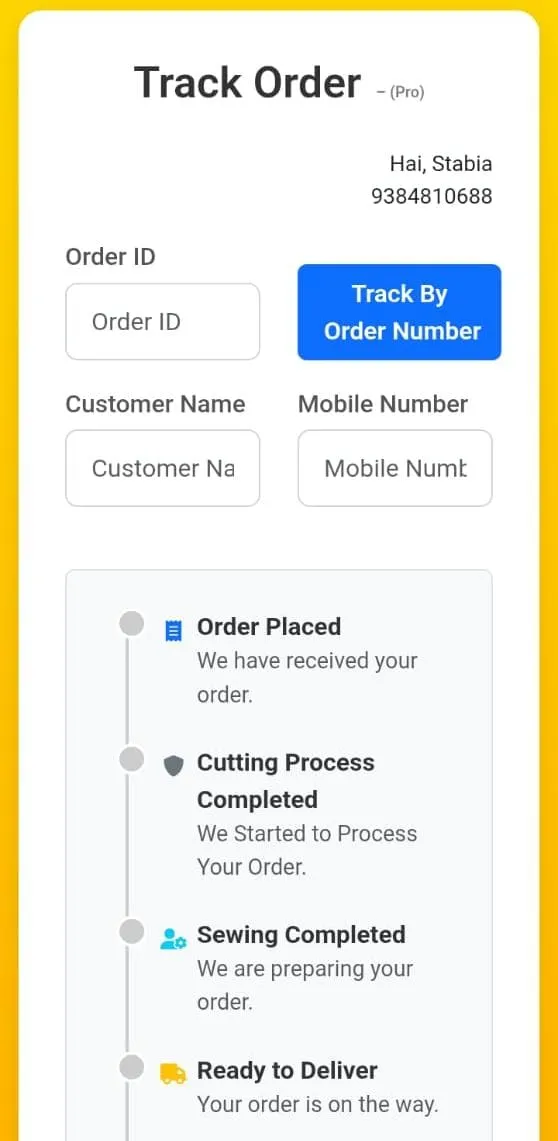Tap the Order ID input field
The height and width of the screenshot is (1141, 558).
(x=162, y=322)
